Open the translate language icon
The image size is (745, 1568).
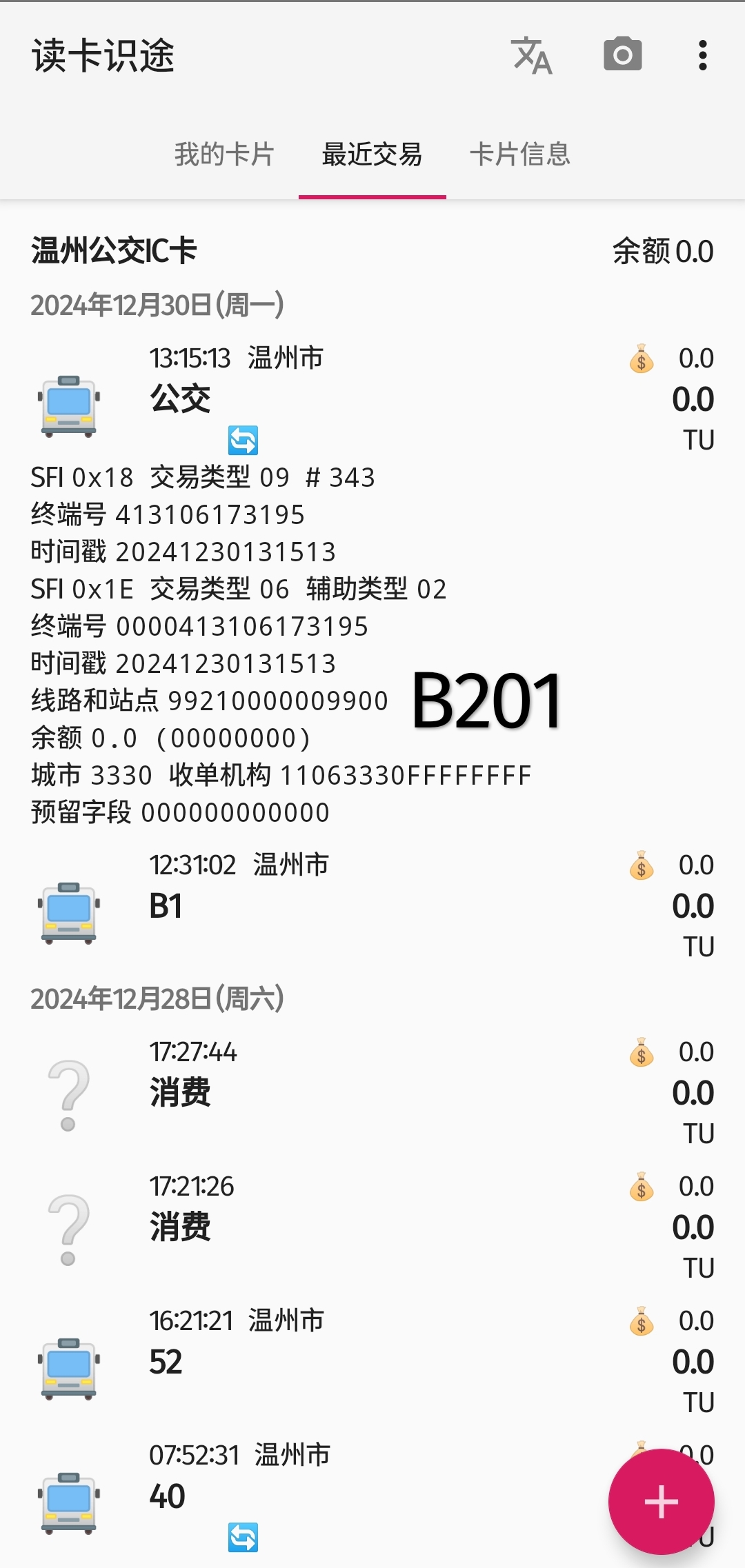coord(531,55)
